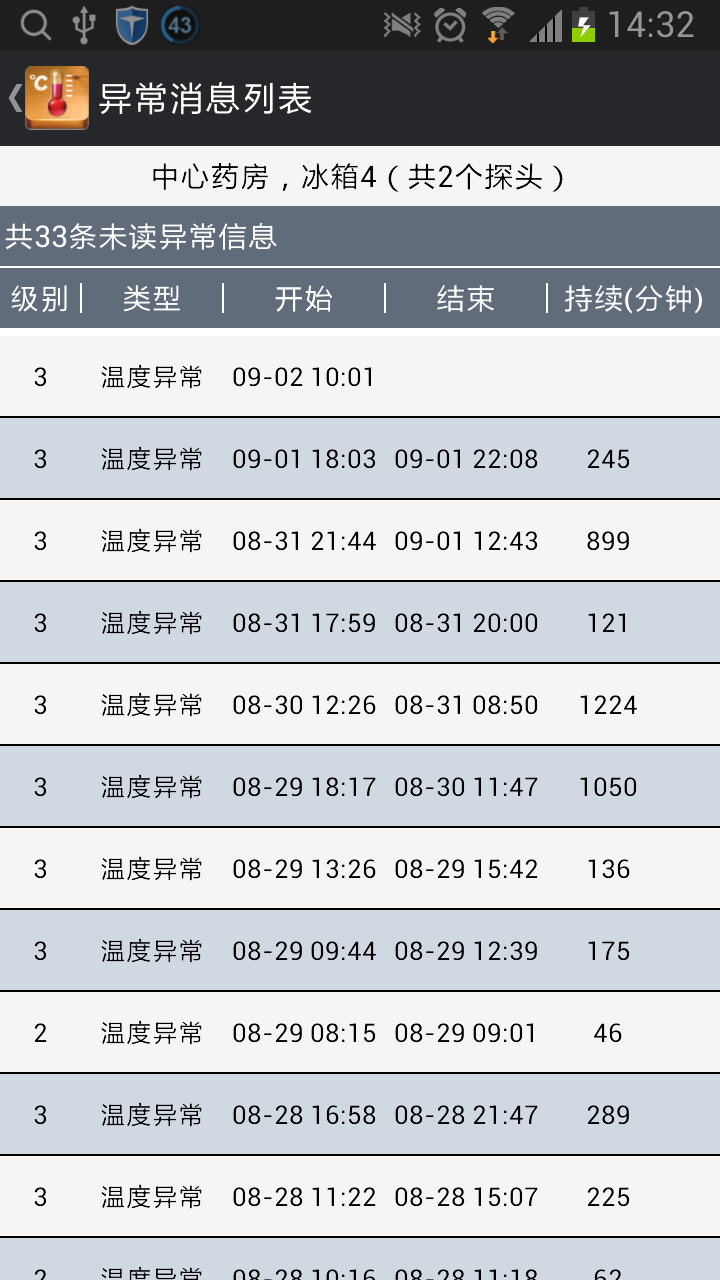The height and width of the screenshot is (1280, 720).
Task: Open the alert lasting 1224 minutes
Action: tap(360, 705)
